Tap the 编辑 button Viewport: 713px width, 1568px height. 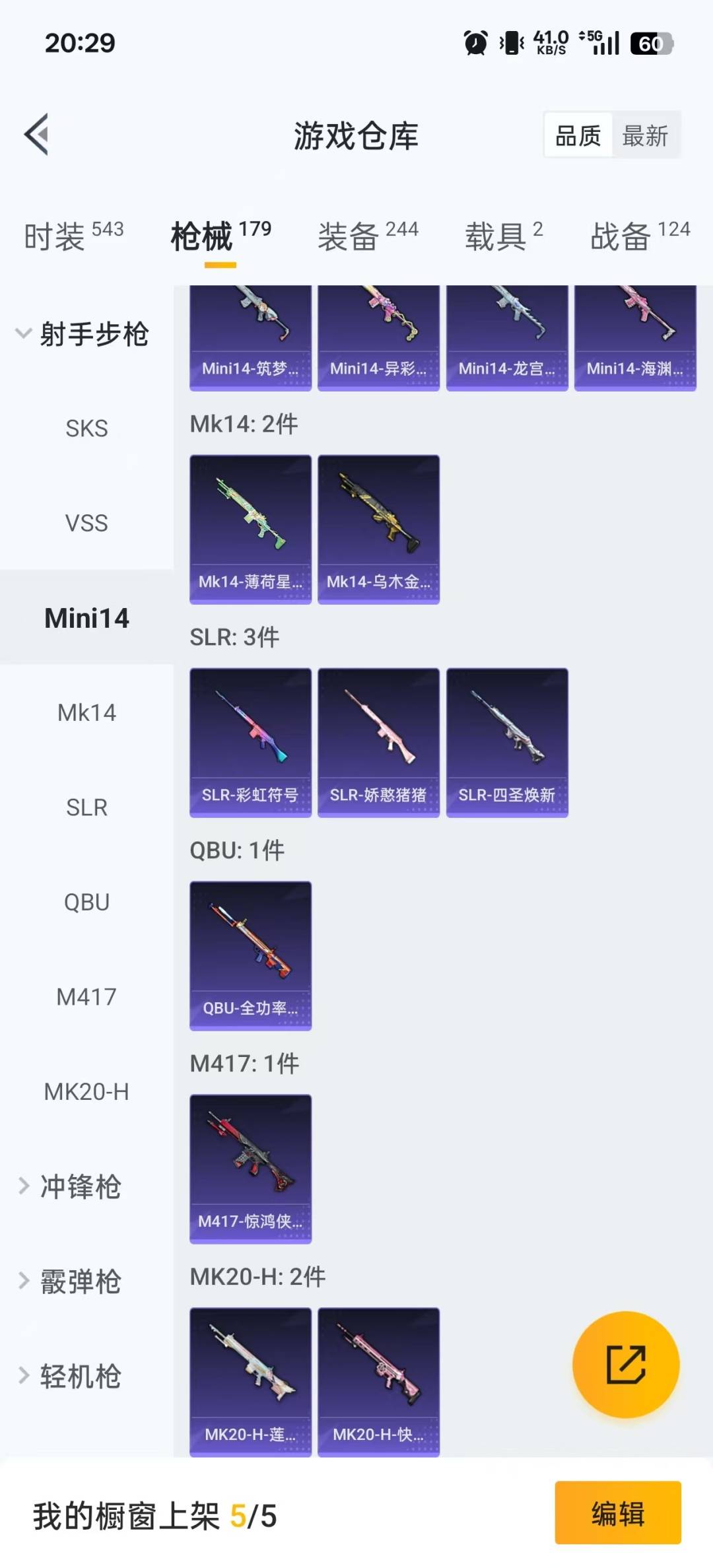(x=617, y=1513)
